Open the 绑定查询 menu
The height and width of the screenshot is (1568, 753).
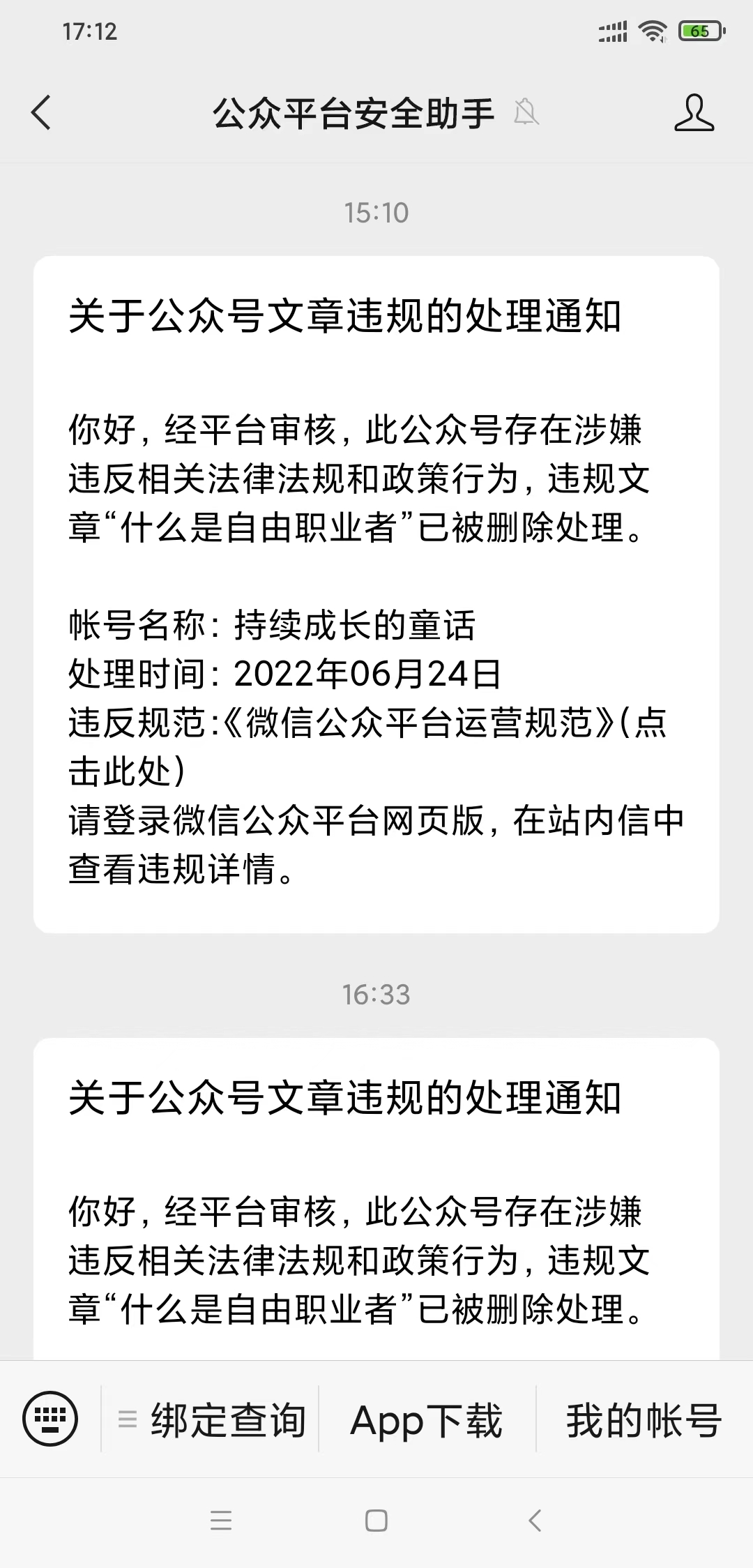213,1419
